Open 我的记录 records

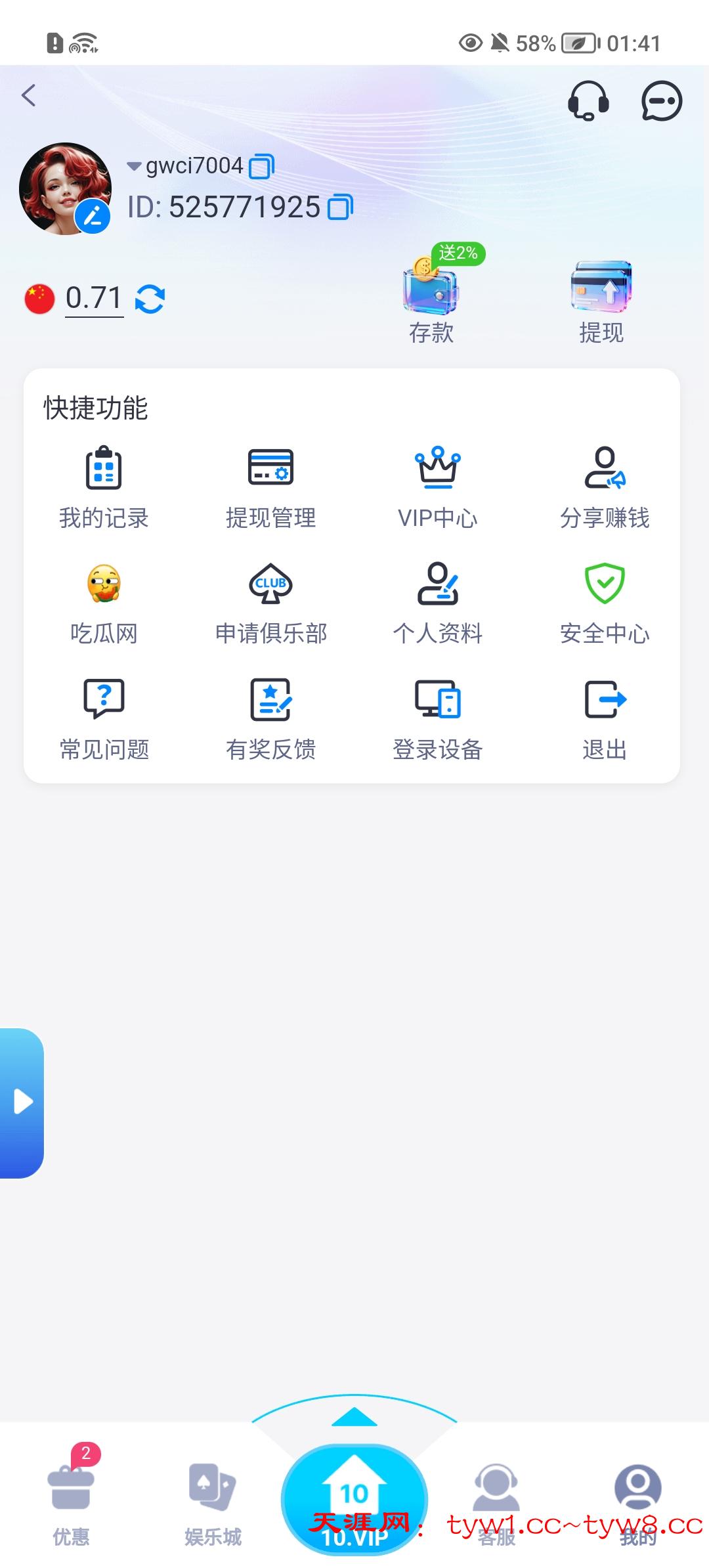point(104,487)
